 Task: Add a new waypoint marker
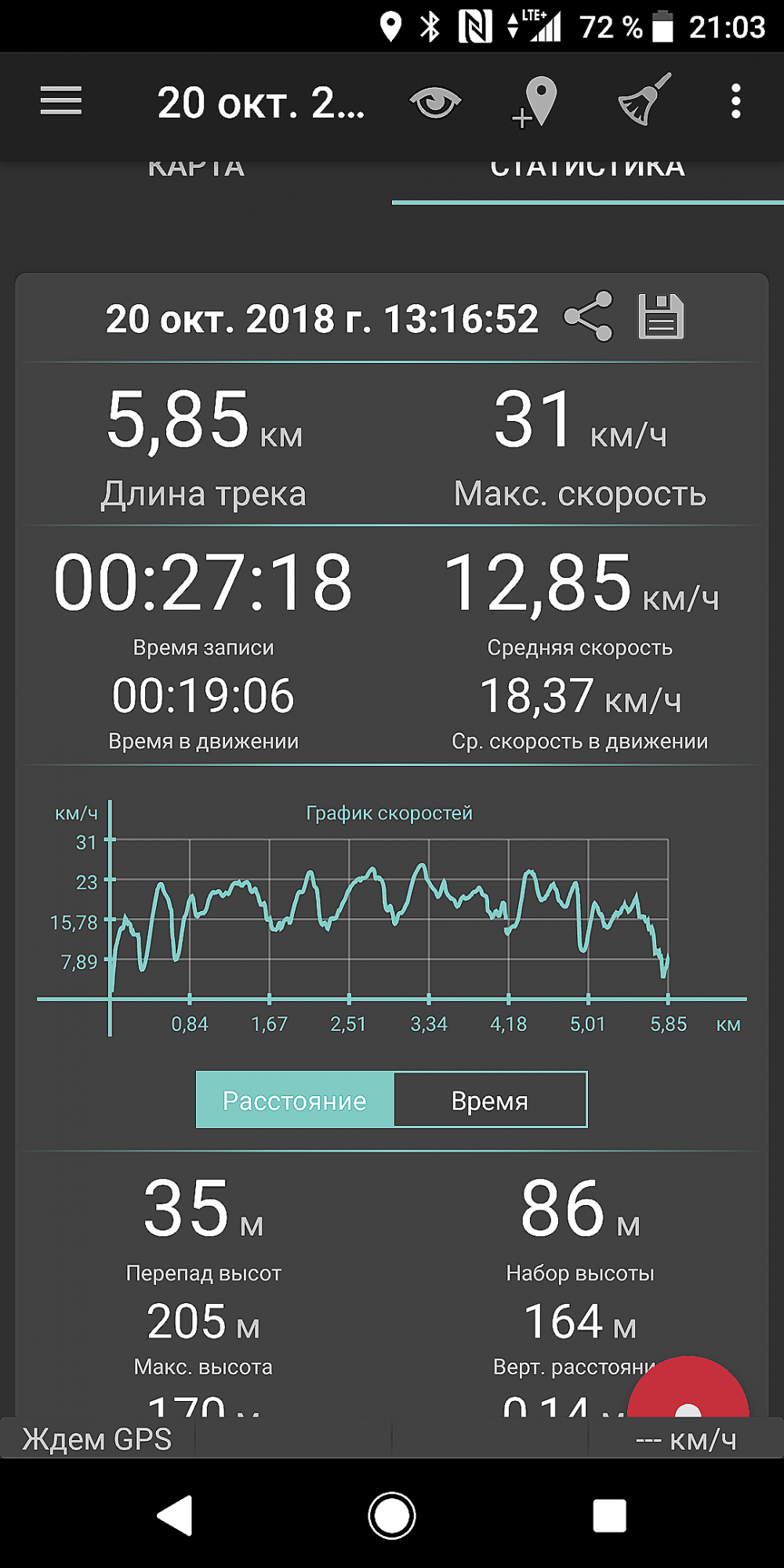point(535,103)
